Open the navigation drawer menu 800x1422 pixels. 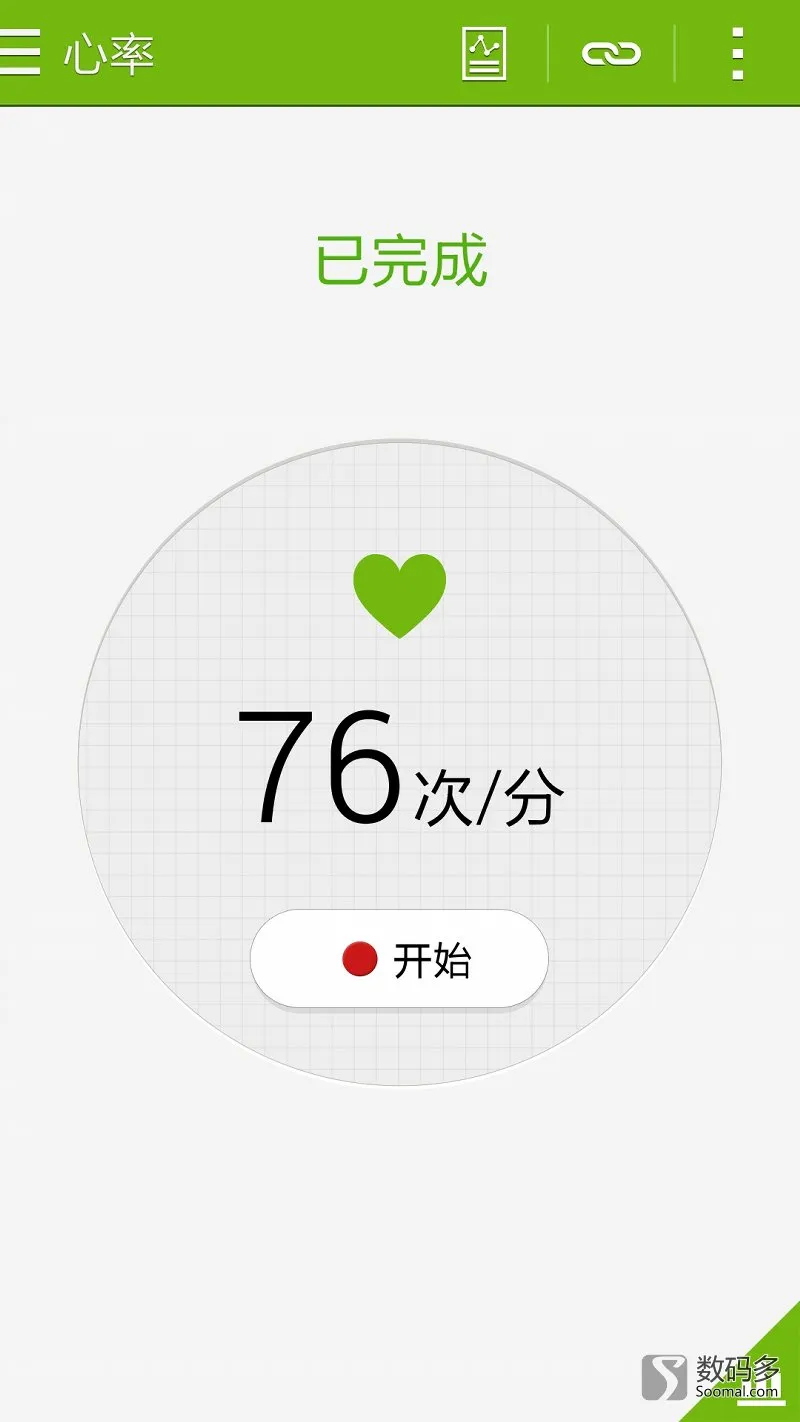tap(20, 52)
